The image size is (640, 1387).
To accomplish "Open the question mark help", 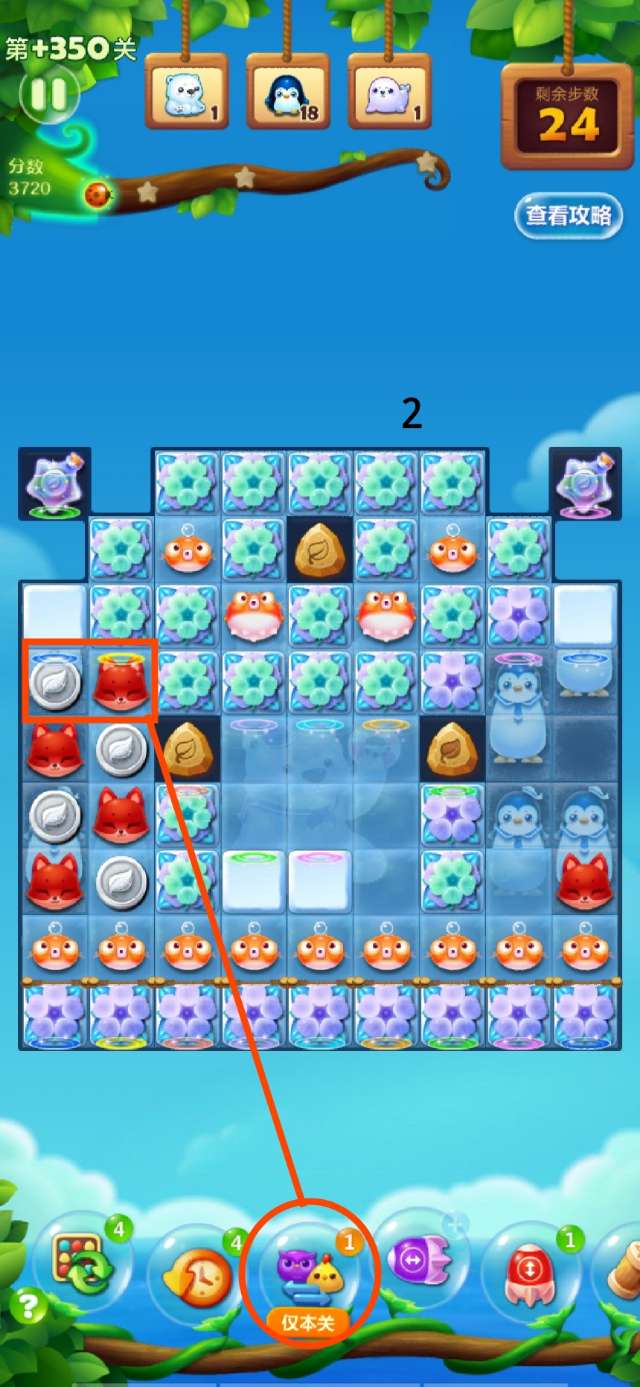I will [x=29, y=1305].
